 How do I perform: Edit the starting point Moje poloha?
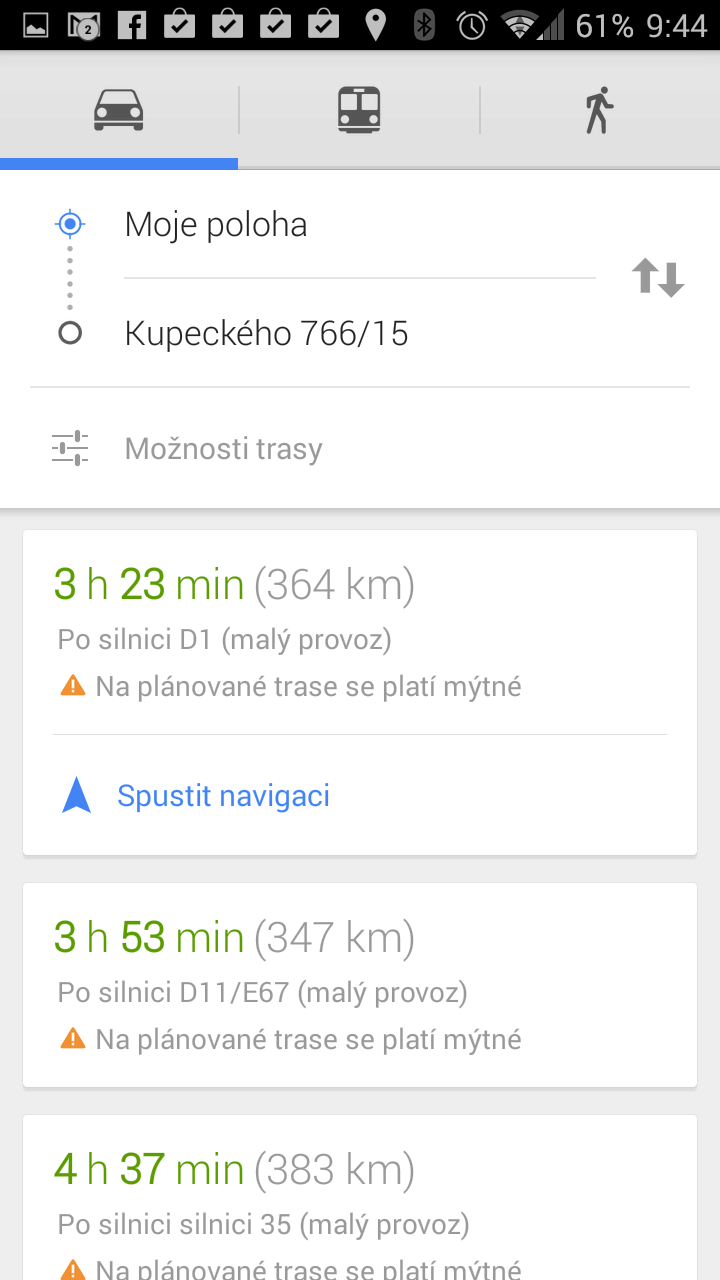(x=359, y=224)
